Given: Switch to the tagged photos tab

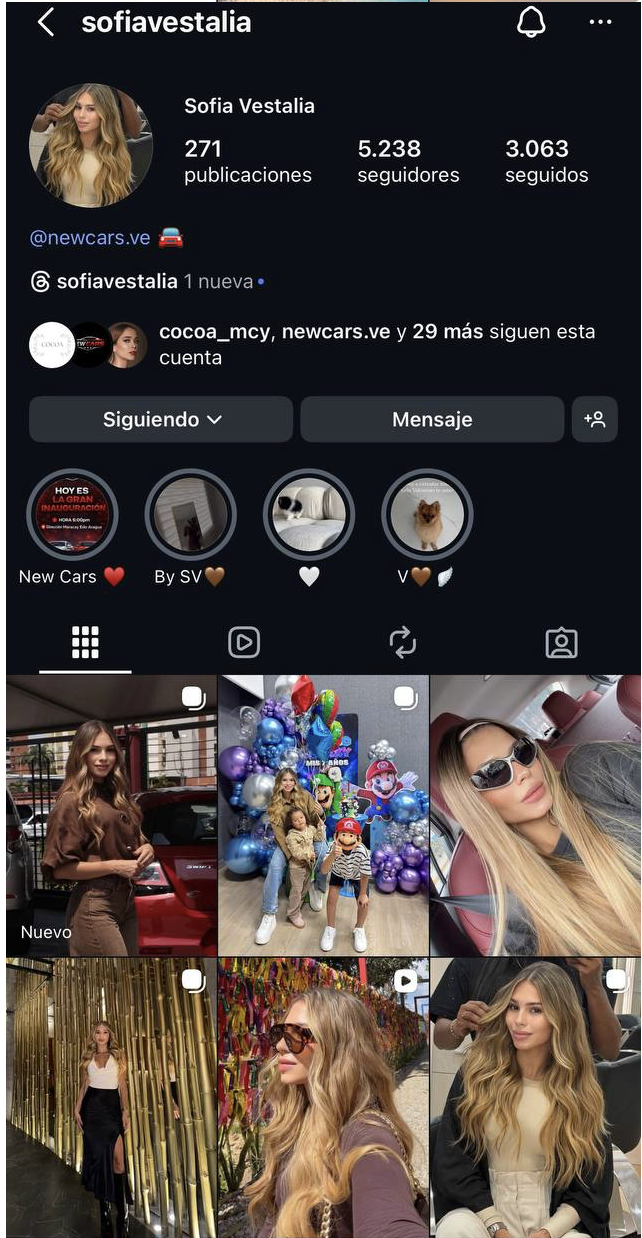Looking at the screenshot, I should [x=561, y=643].
